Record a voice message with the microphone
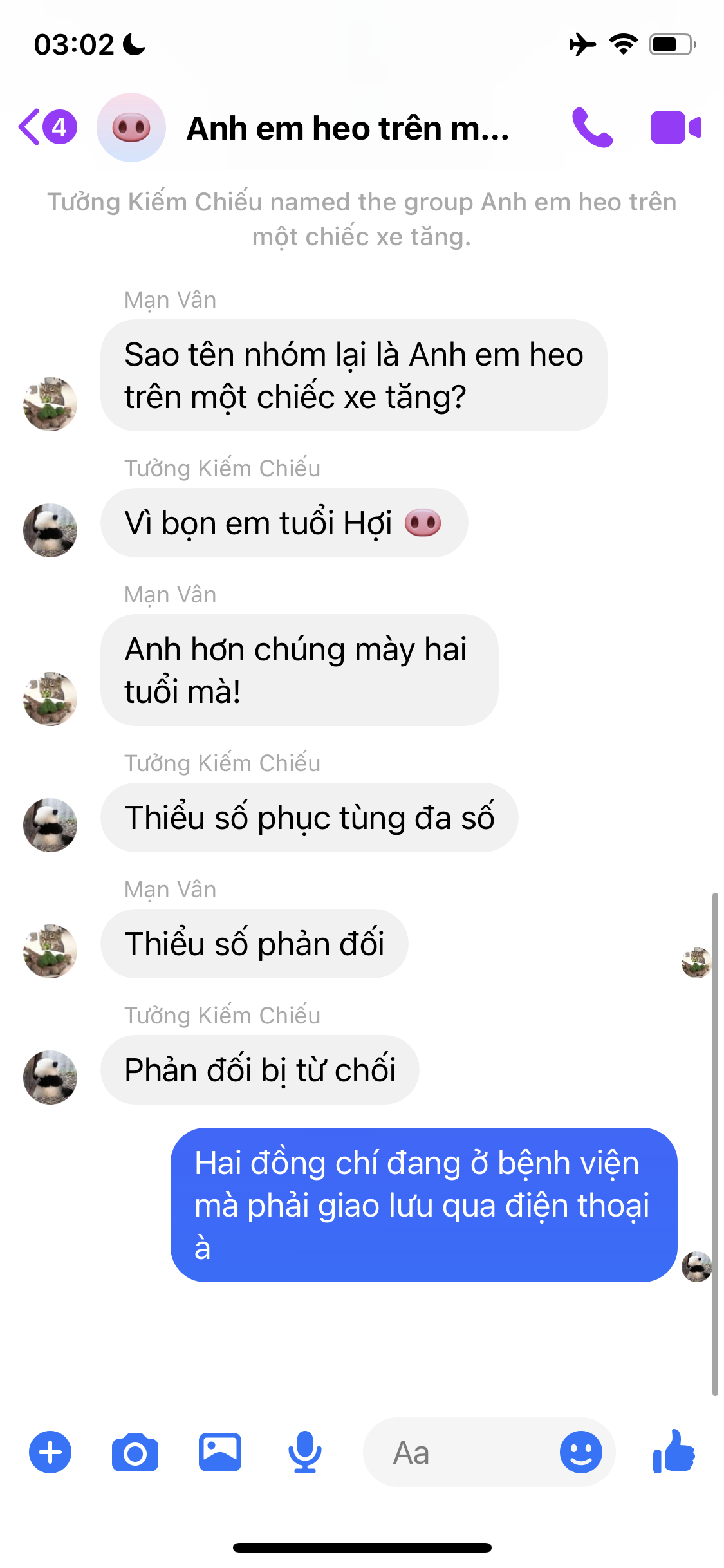Image resolution: width=724 pixels, height=1568 pixels. [x=304, y=1452]
